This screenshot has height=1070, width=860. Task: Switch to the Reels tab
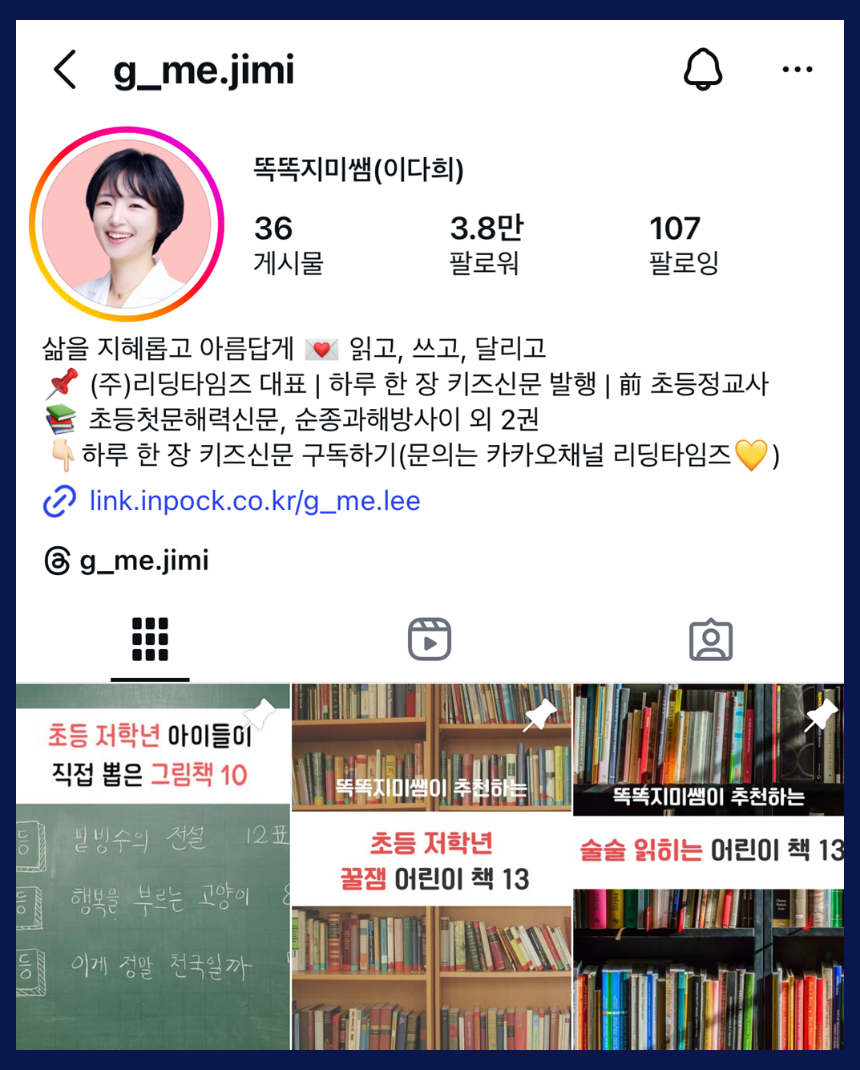(429, 639)
